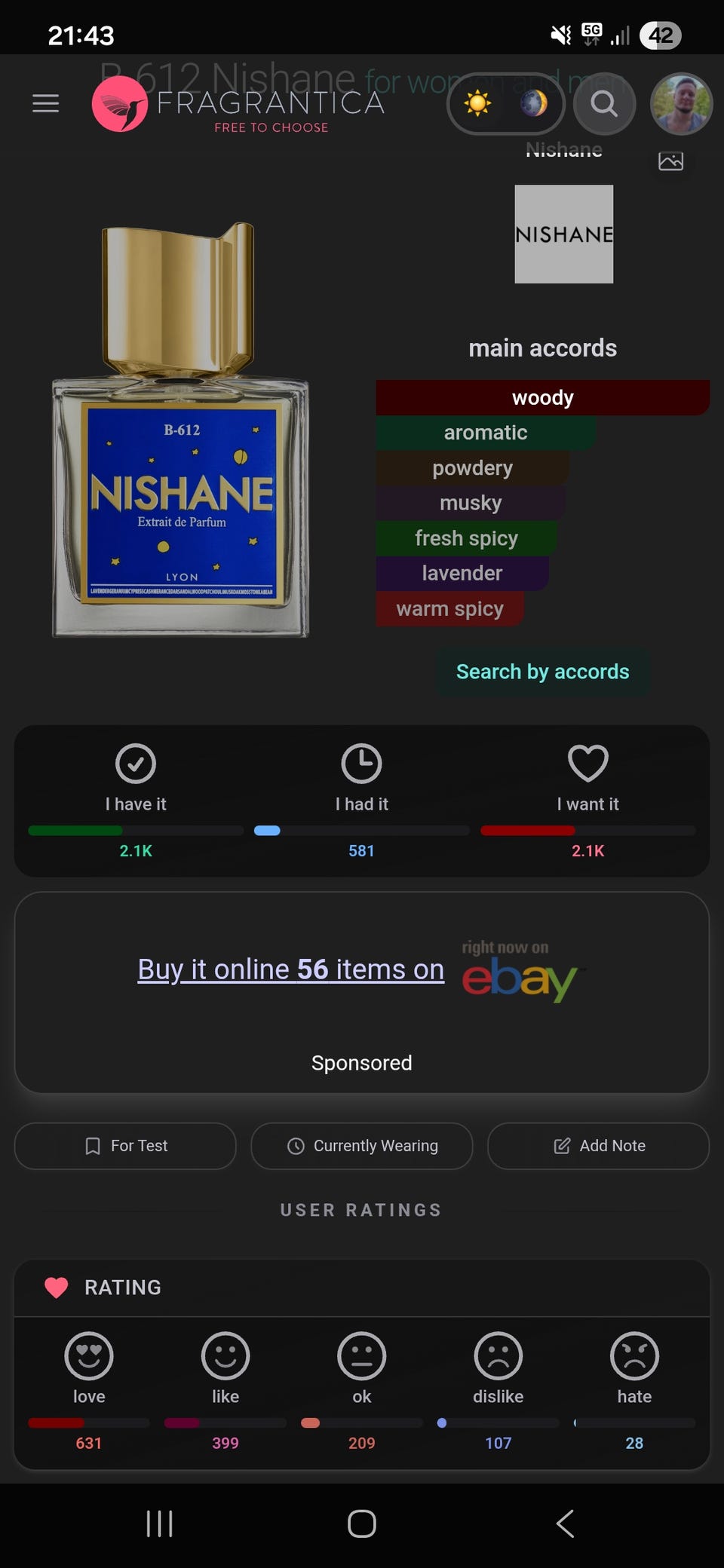This screenshot has width=724, height=1568.
Task: Rate this perfume as dislike
Action: [498, 1368]
